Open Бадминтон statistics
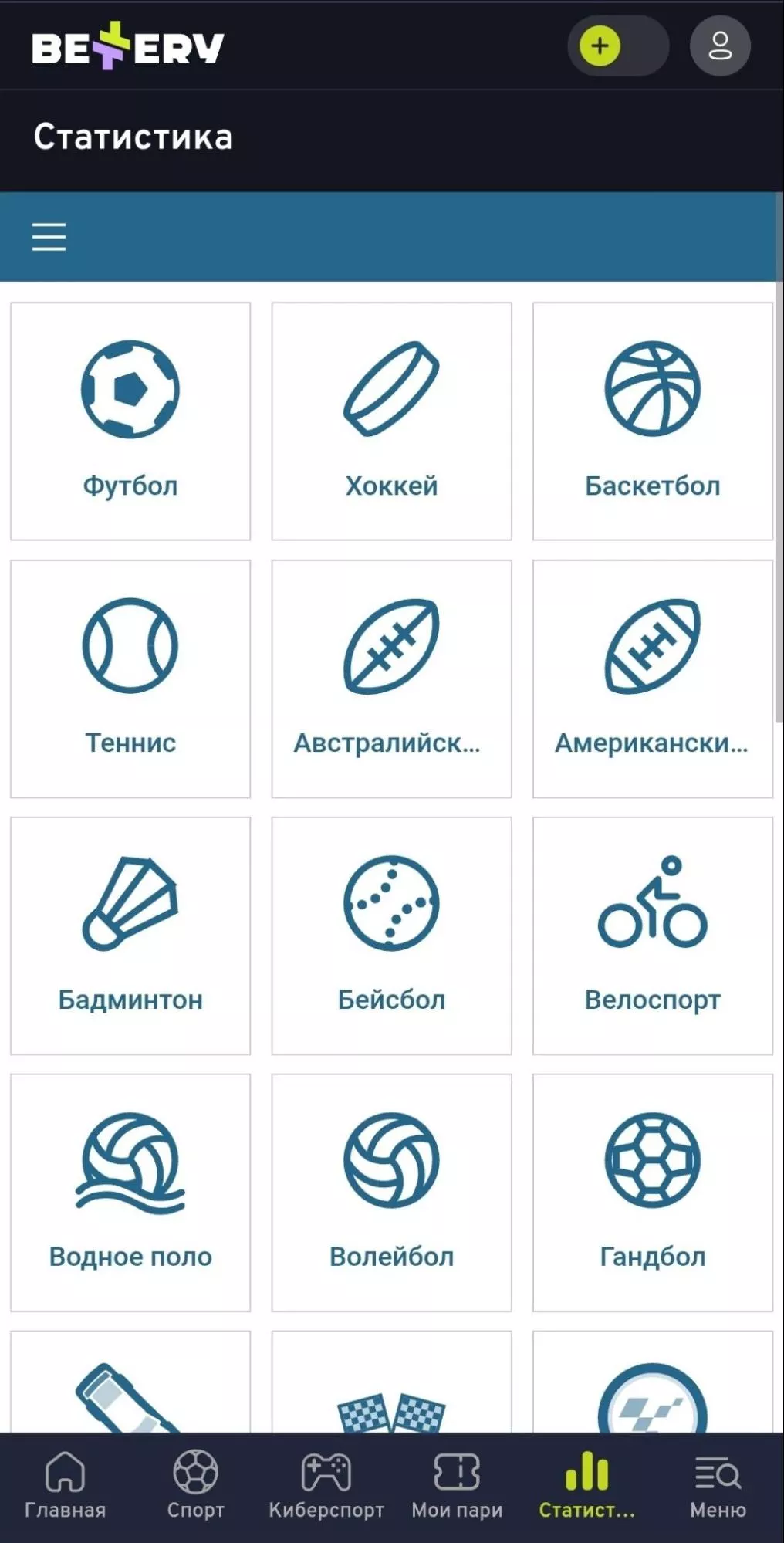The width and height of the screenshot is (784, 1543). [130, 936]
